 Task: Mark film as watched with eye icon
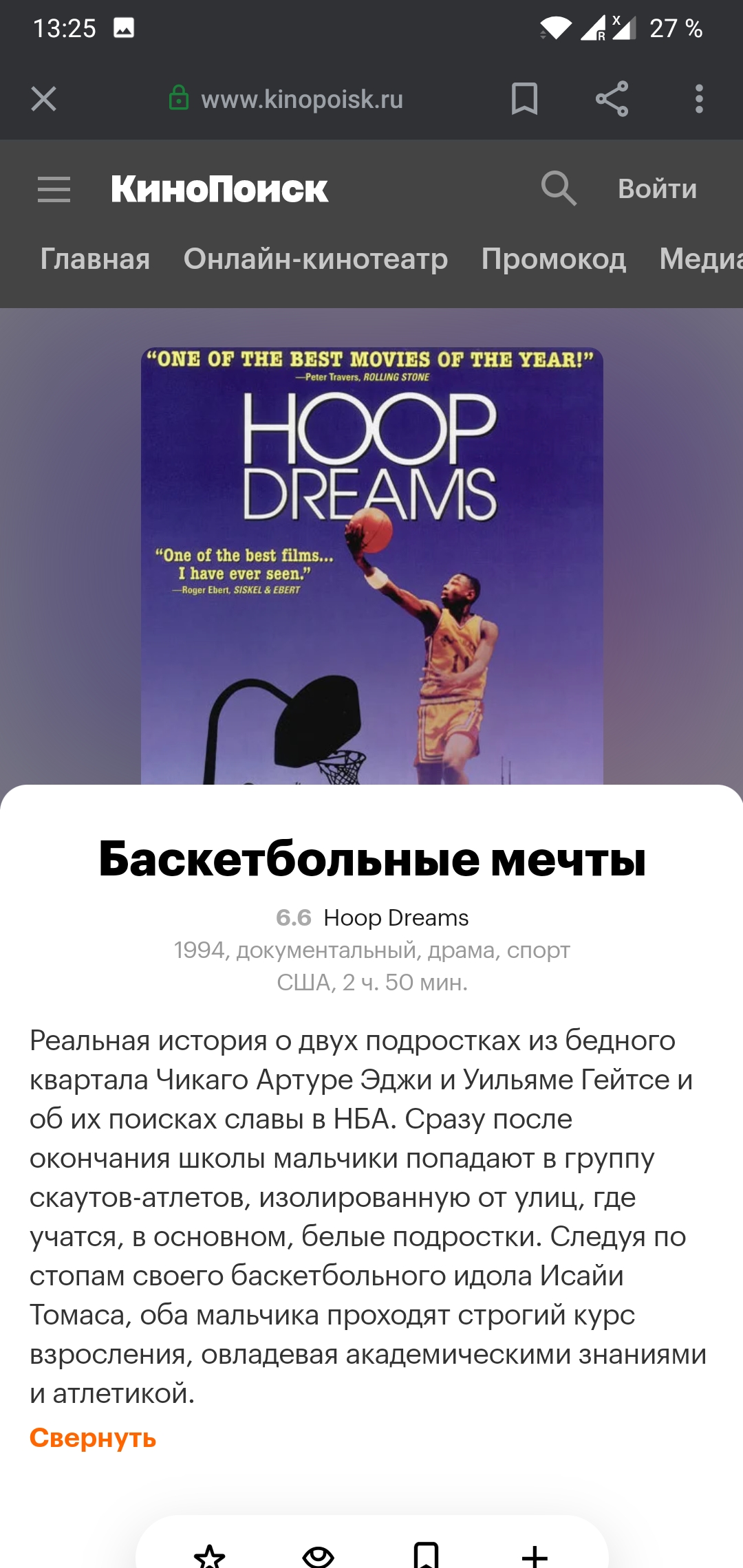click(318, 1556)
